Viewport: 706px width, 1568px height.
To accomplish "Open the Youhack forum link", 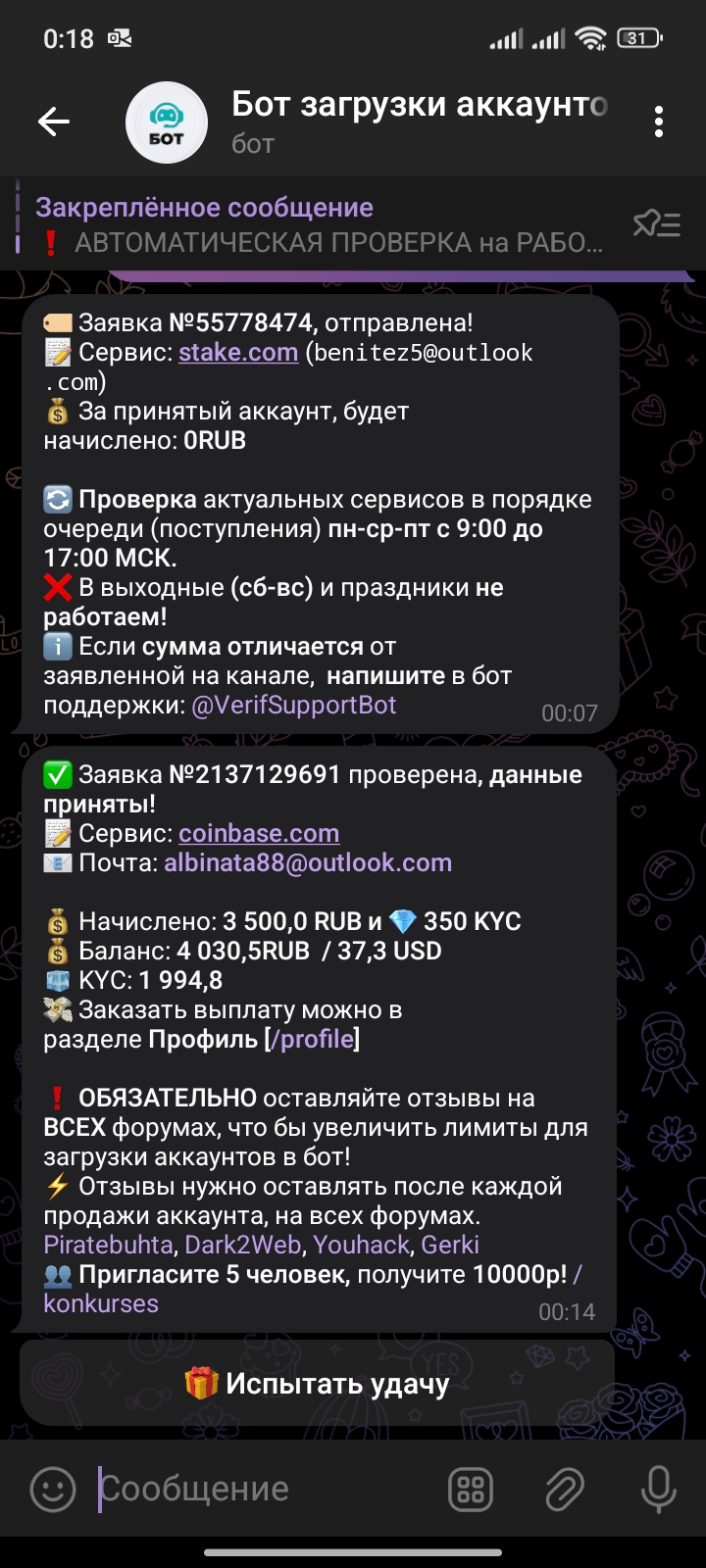I will click(362, 1246).
